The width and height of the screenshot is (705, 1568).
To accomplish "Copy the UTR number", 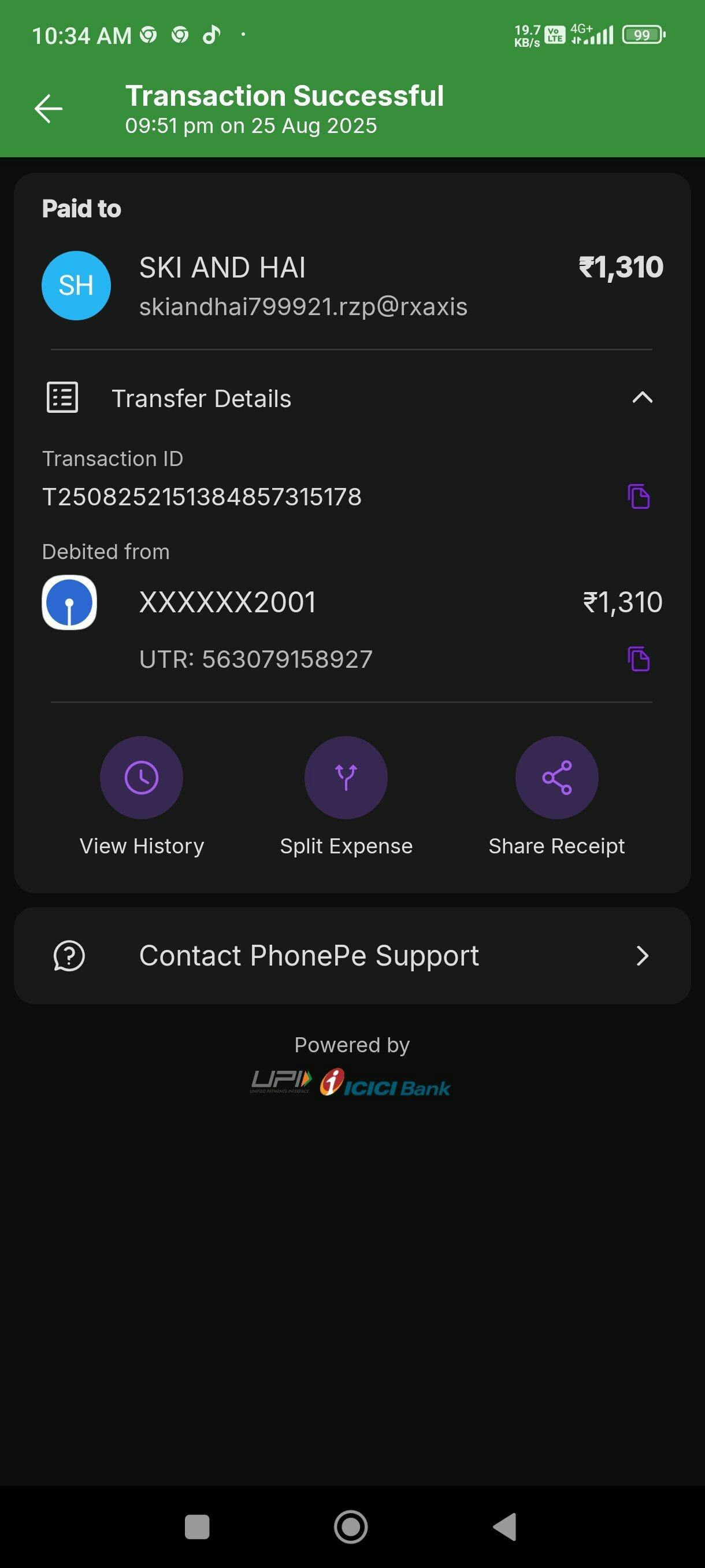I will pos(638,659).
